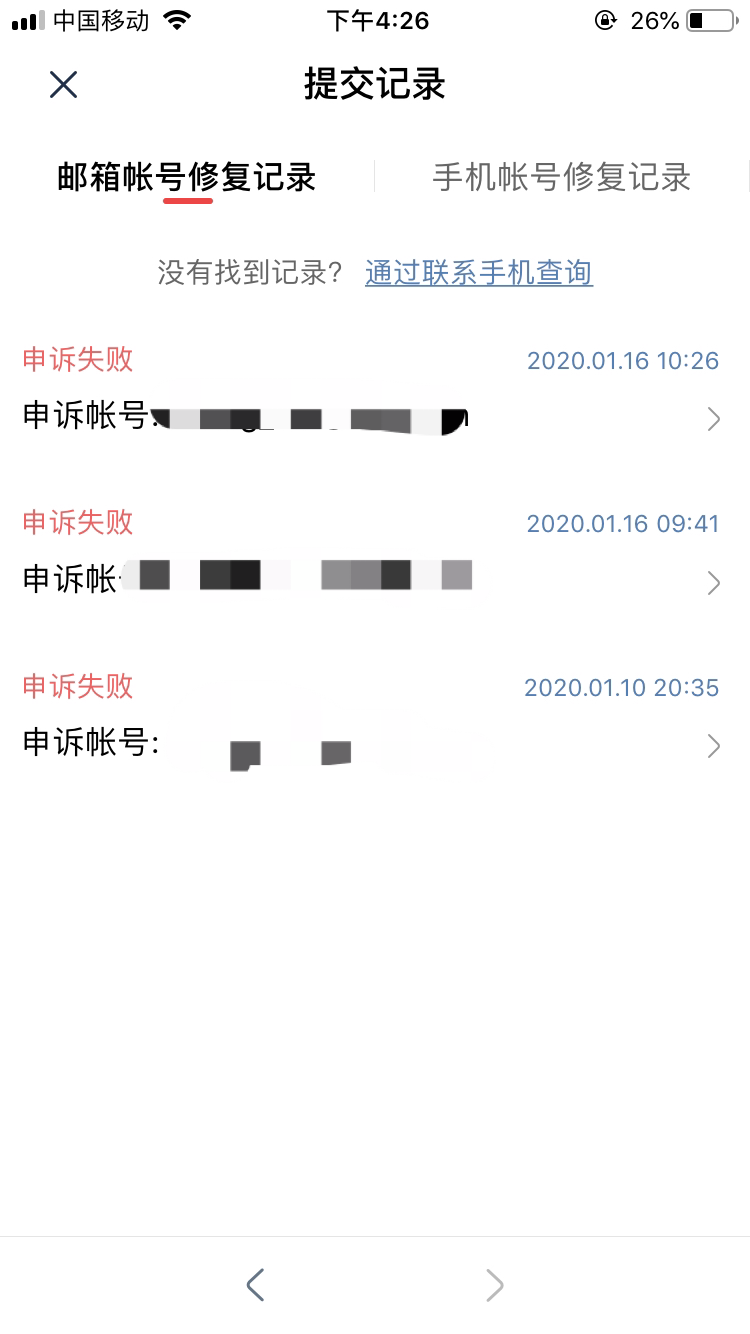Open the 通过联系手机查询 link

478,273
